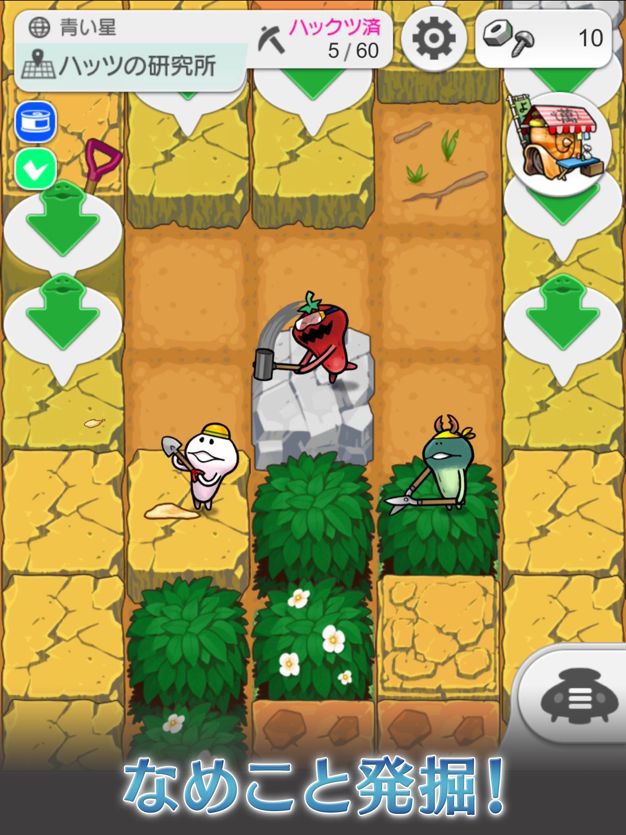Open the settings gear
Image resolution: width=626 pixels, height=835 pixels.
pos(434,39)
